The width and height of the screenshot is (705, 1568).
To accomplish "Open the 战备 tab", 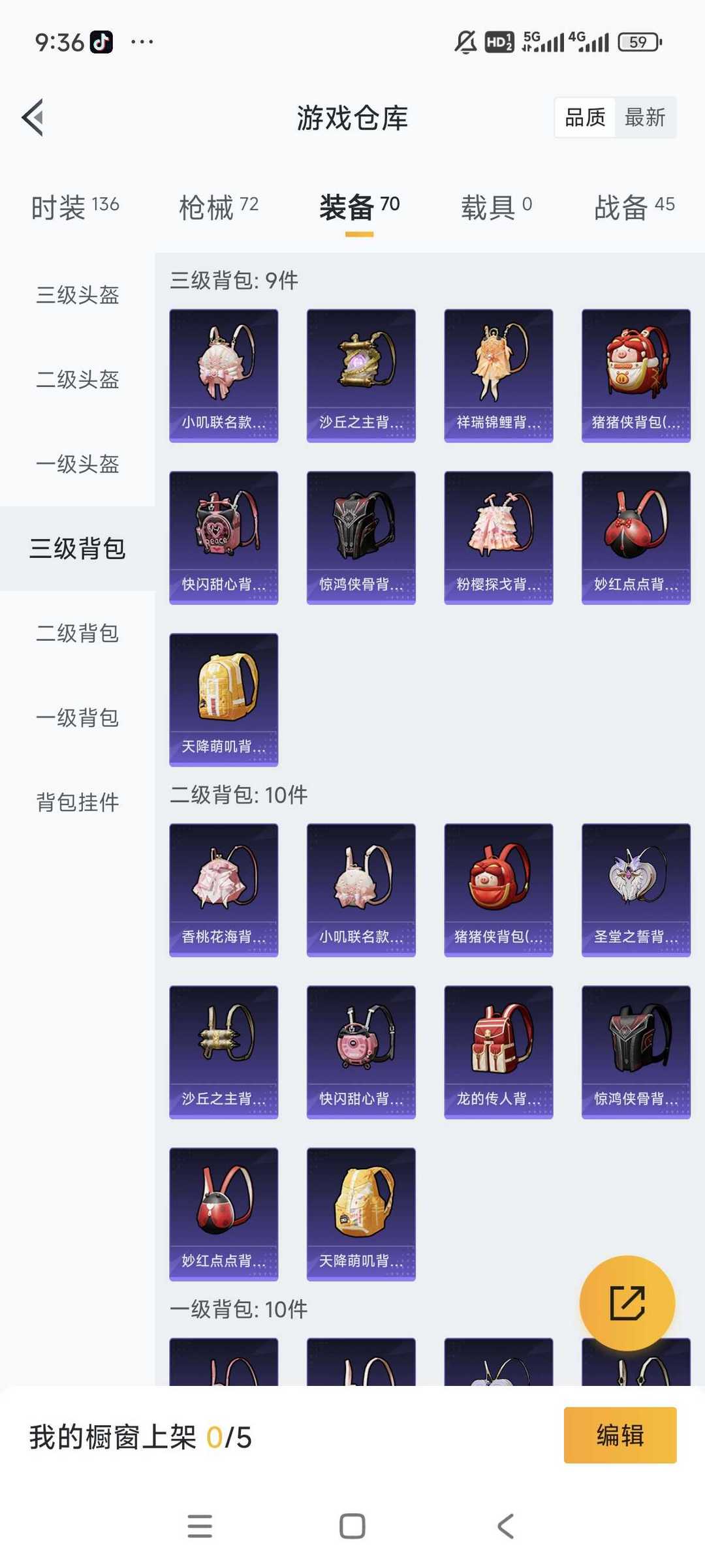I will (634, 207).
